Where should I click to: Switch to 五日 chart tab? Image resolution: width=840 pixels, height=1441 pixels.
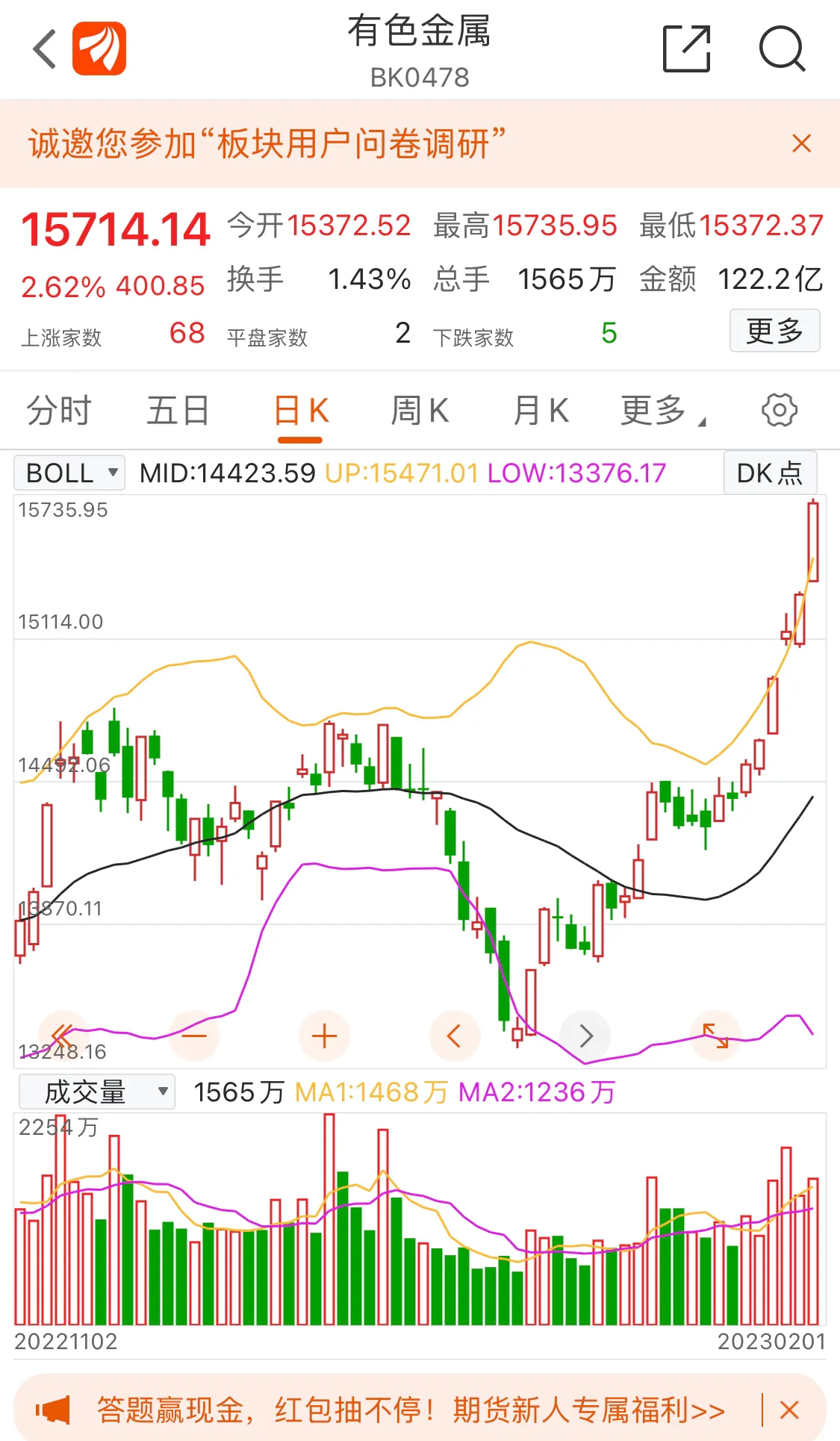[x=178, y=411]
